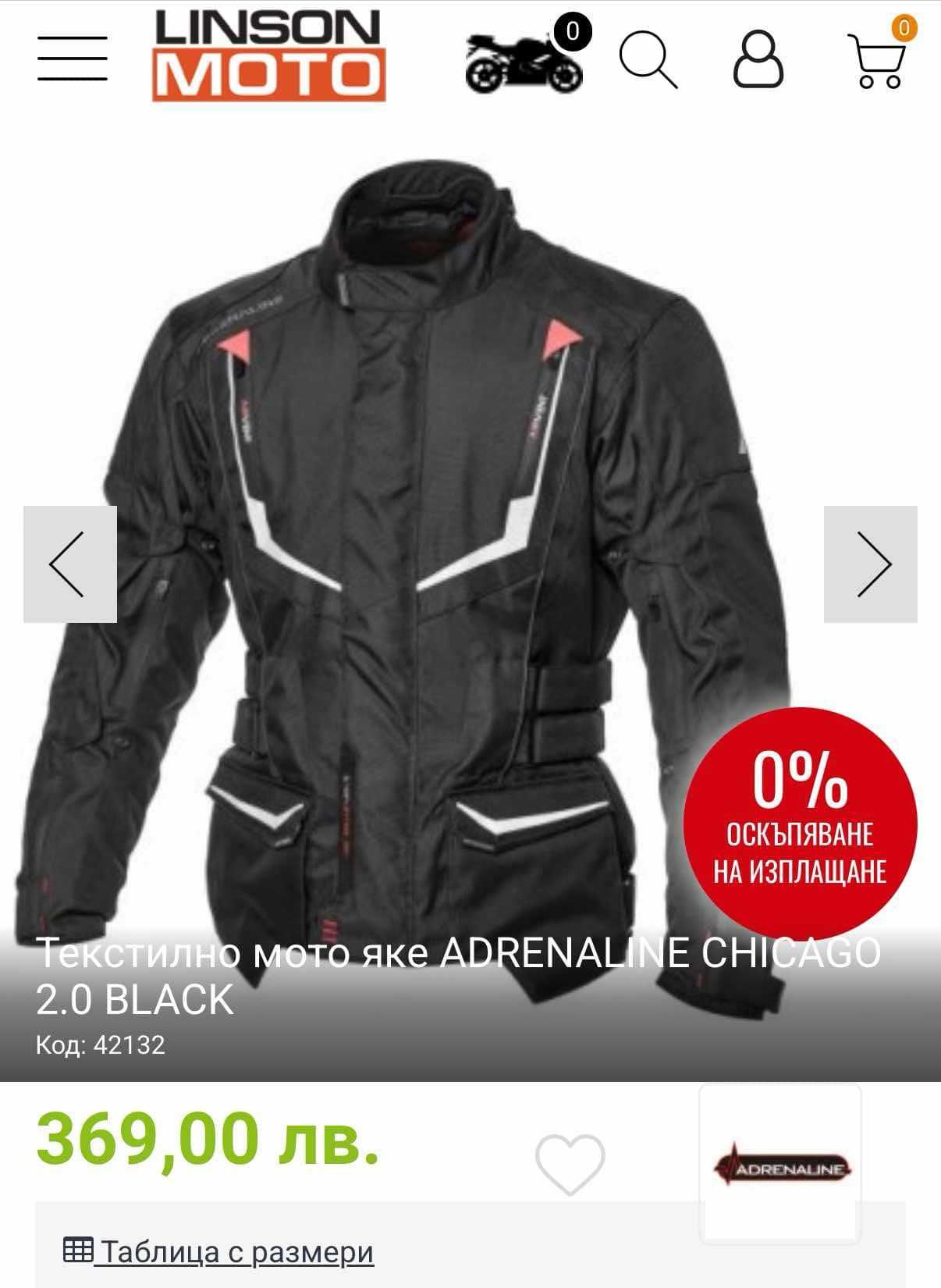The width and height of the screenshot is (941, 1288).
Task: Add jacket to wishlist heart
Action: click(x=570, y=1164)
